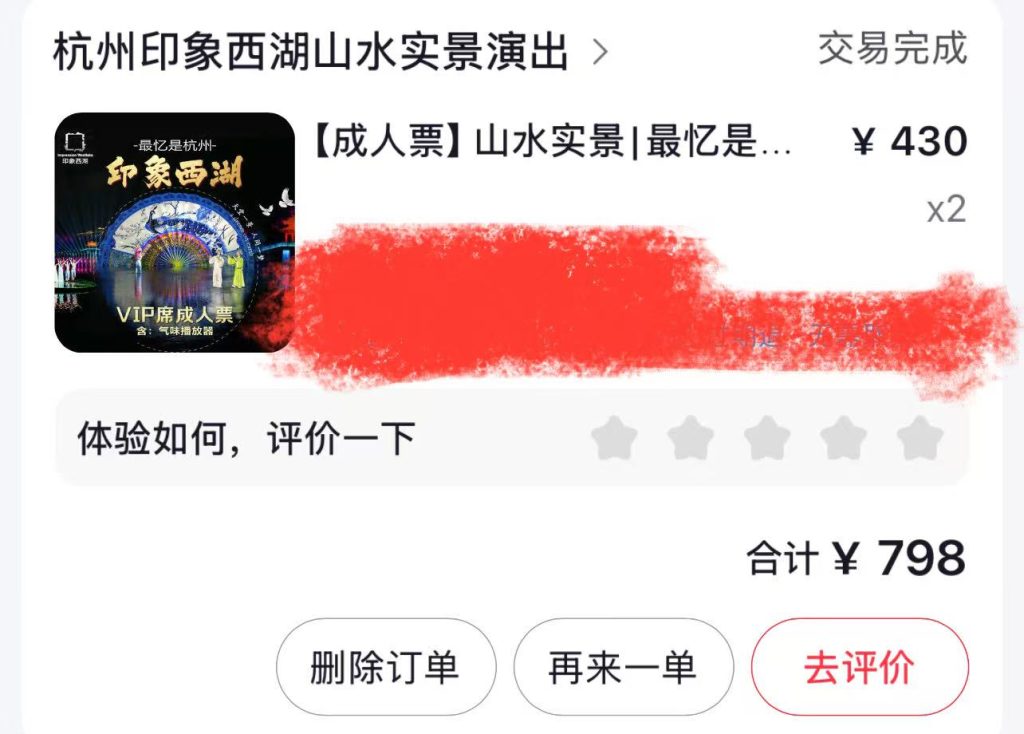This screenshot has height=734, width=1024.
Task: Rate the experience one star
Action: 614,438
